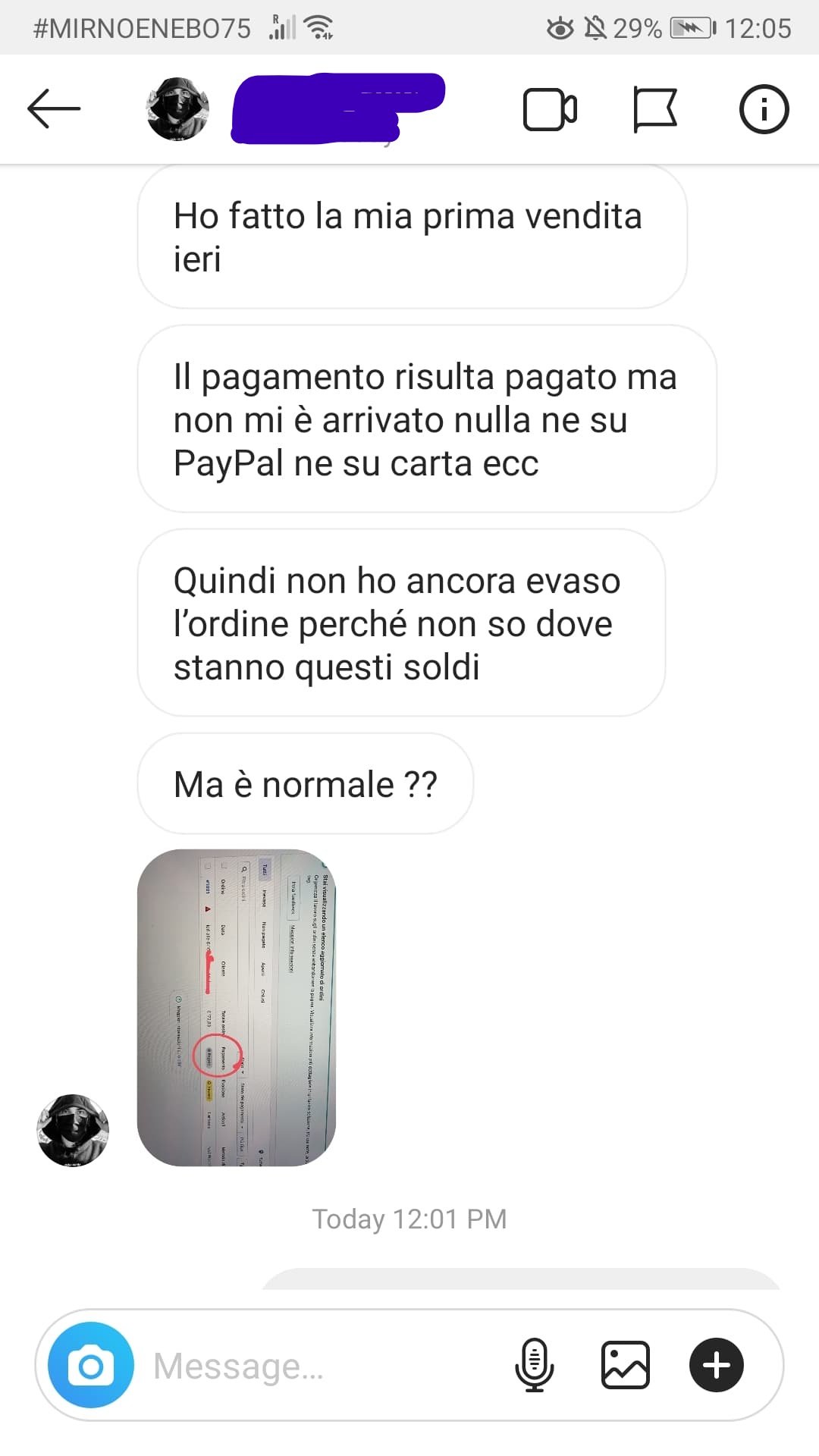
Task: Open the contact's profile from header avatar
Action: point(177,109)
